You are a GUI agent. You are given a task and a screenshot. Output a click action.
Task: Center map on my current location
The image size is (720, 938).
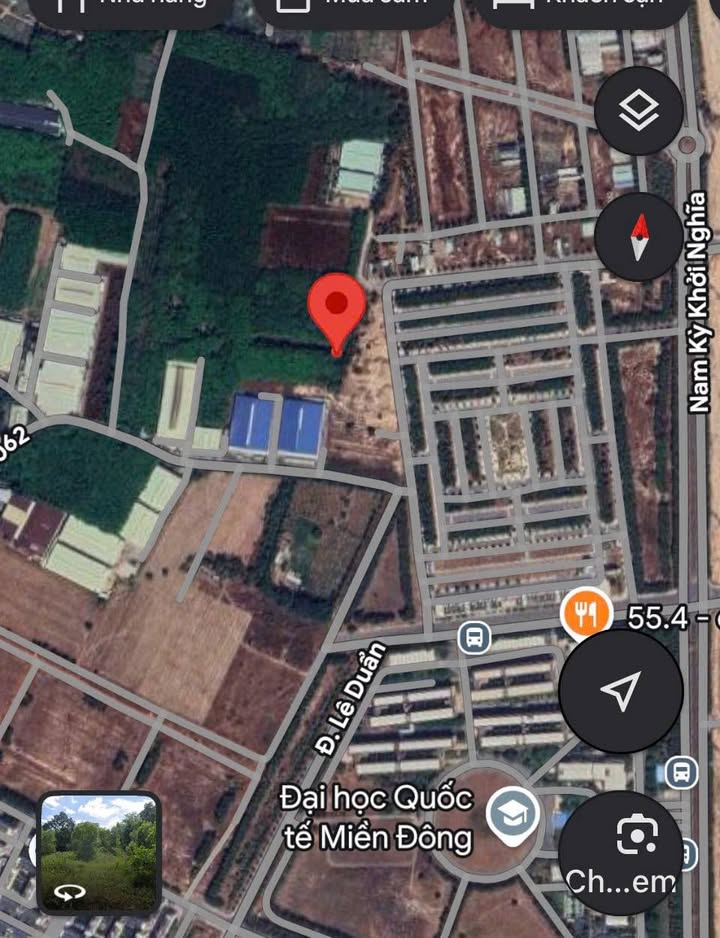[620, 690]
